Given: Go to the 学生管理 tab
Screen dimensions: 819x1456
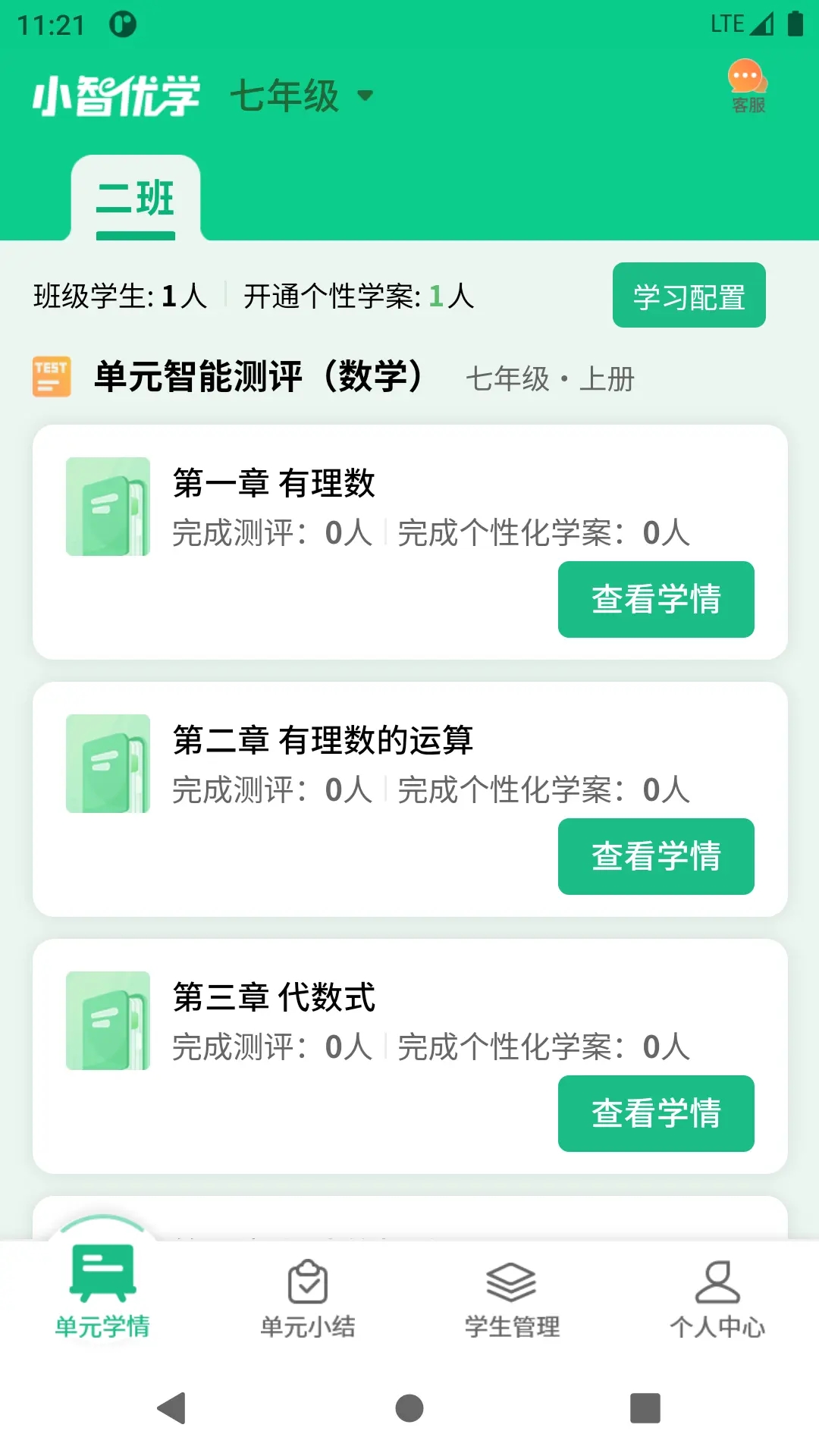Looking at the screenshot, I should click(x=512, y=1297).
